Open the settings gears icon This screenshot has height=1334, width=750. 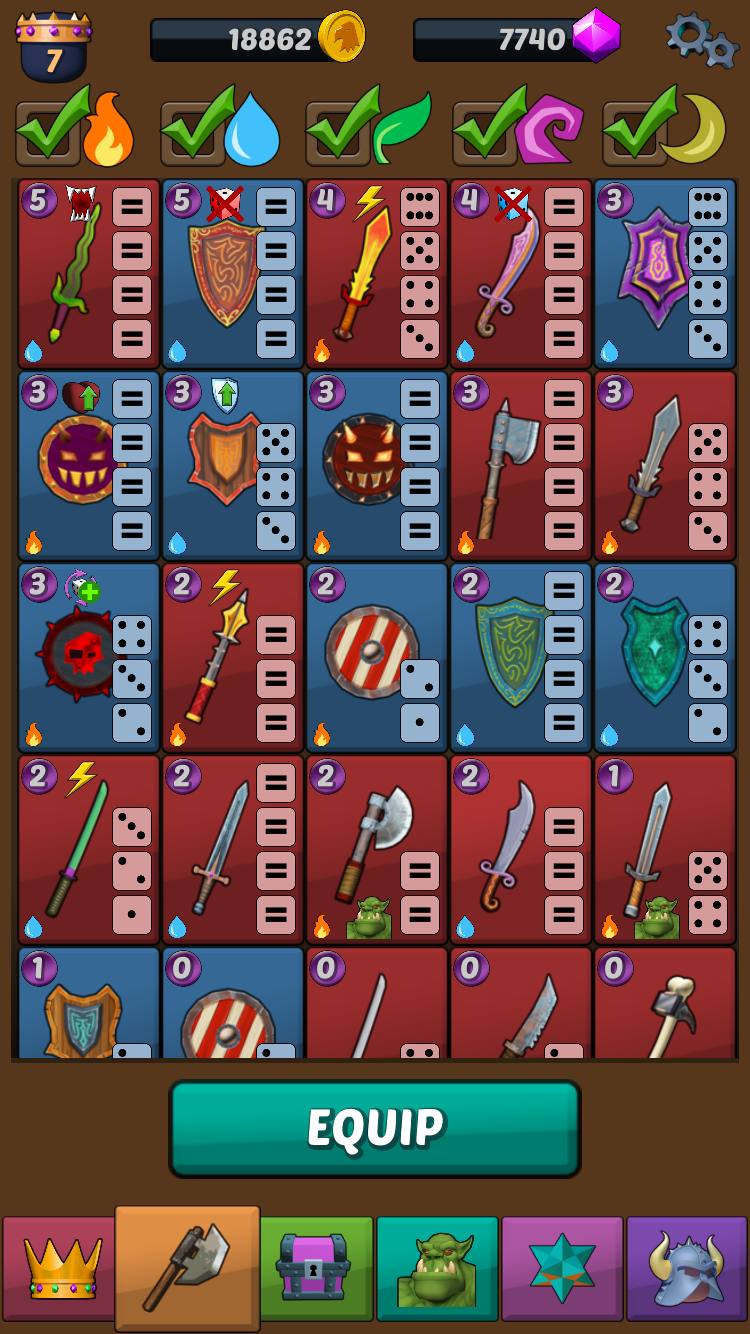click(x=702, y=38)
